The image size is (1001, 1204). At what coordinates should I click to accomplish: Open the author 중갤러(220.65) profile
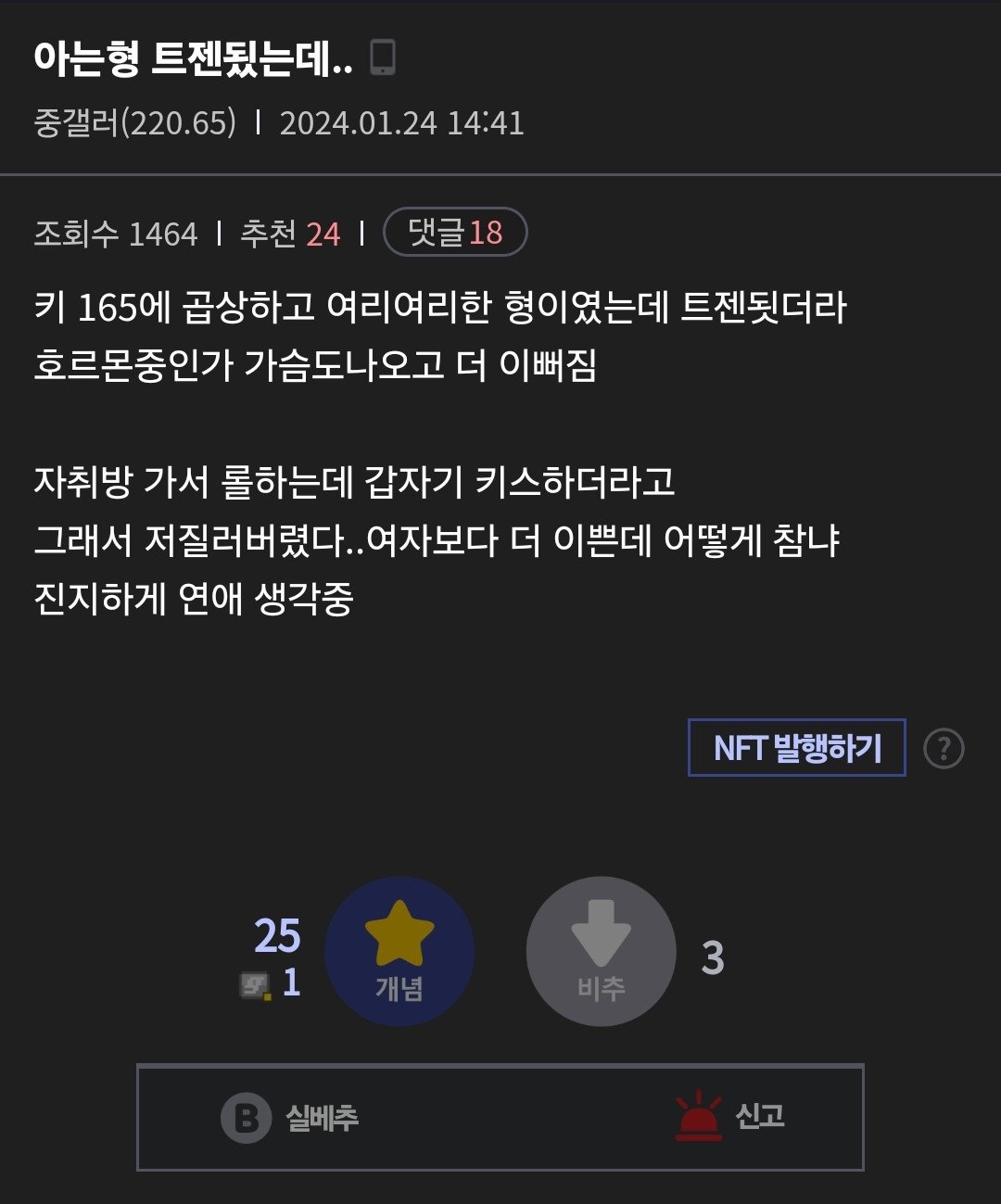point(135,122)
